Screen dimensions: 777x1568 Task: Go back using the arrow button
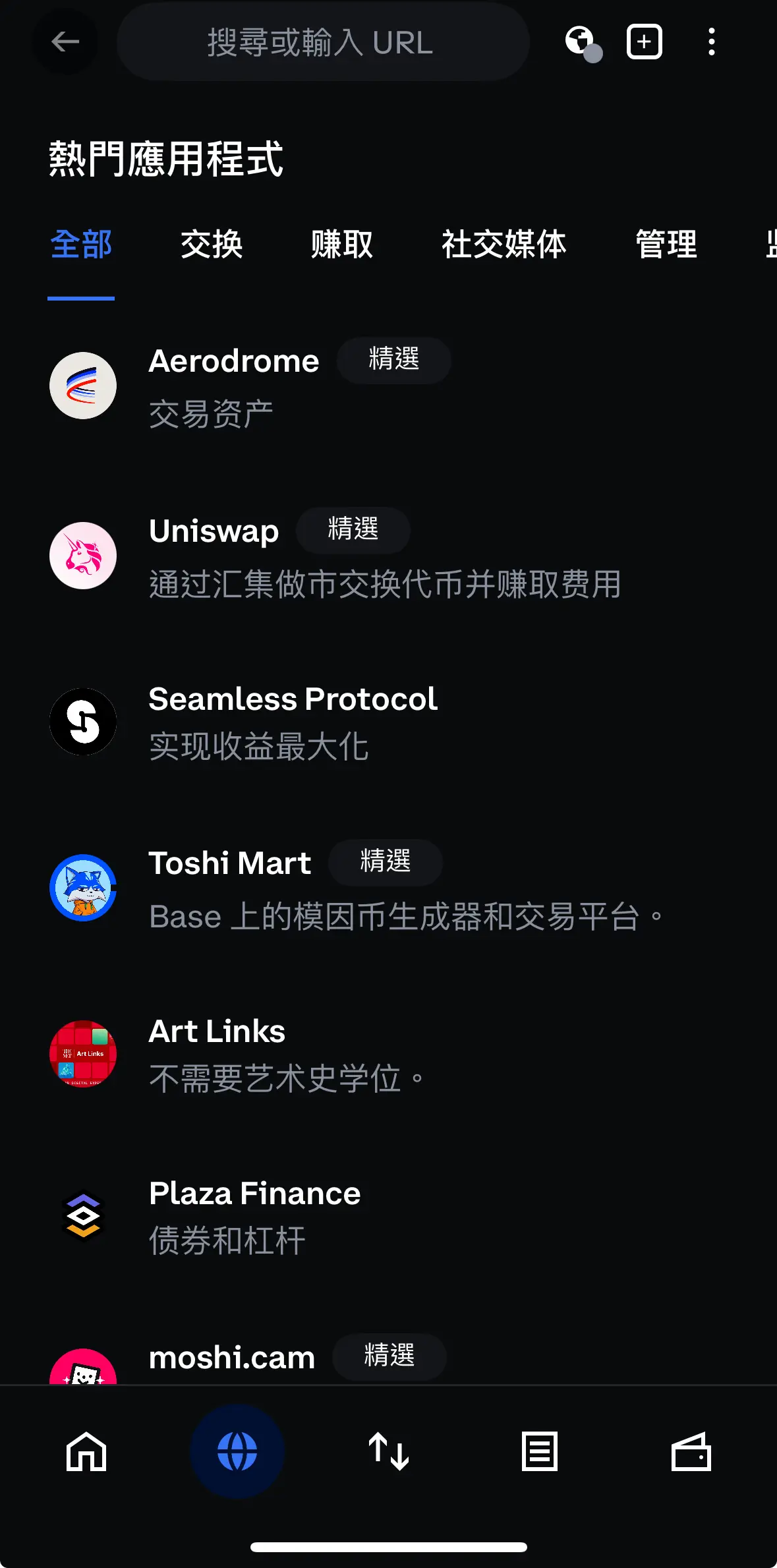tap(65, 42)
